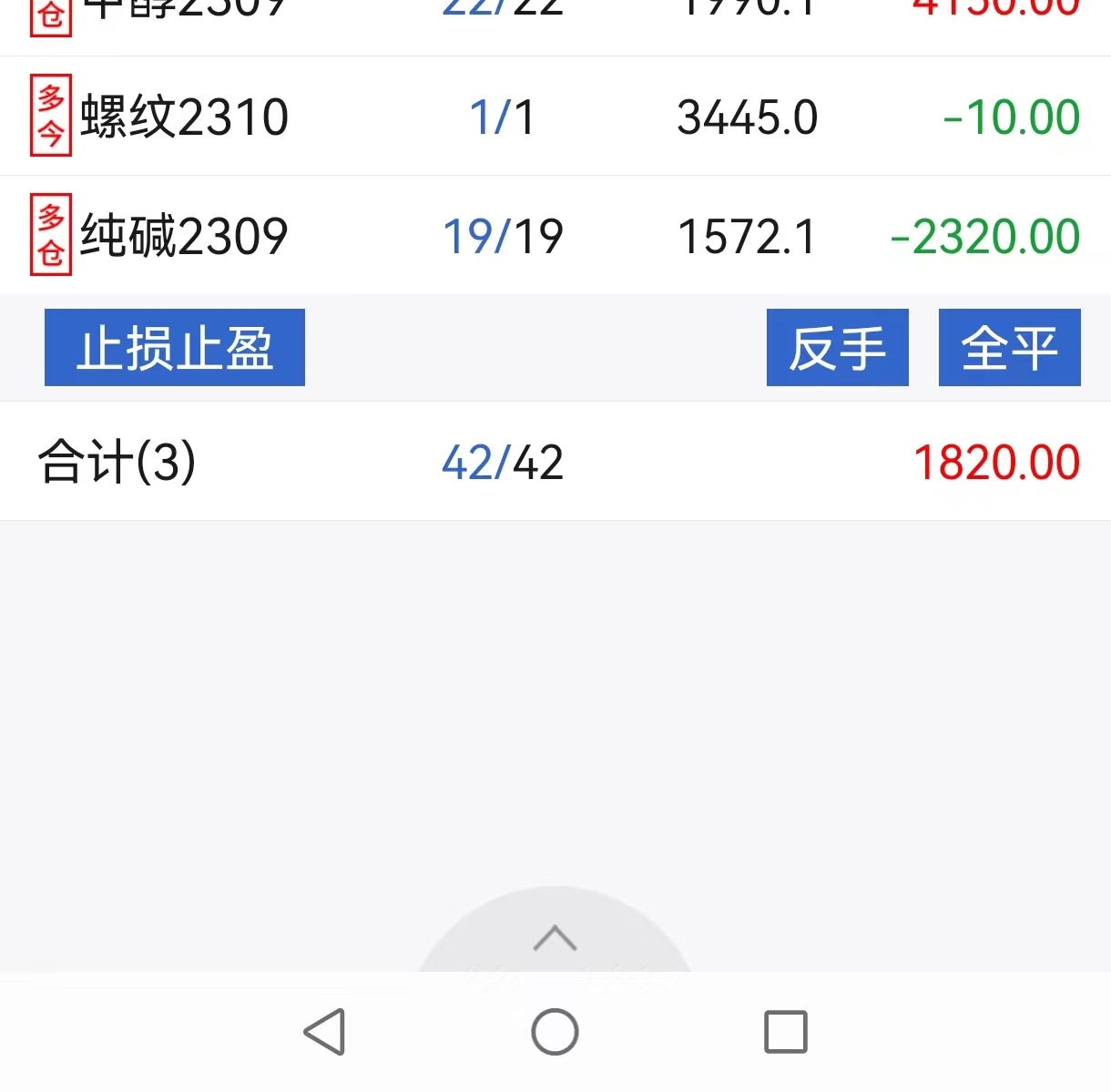Open the 止损止盈 stop-loss settings
Image resolution: width=1111 pixels, height=1092 pixels.
(x=174, y=347)
